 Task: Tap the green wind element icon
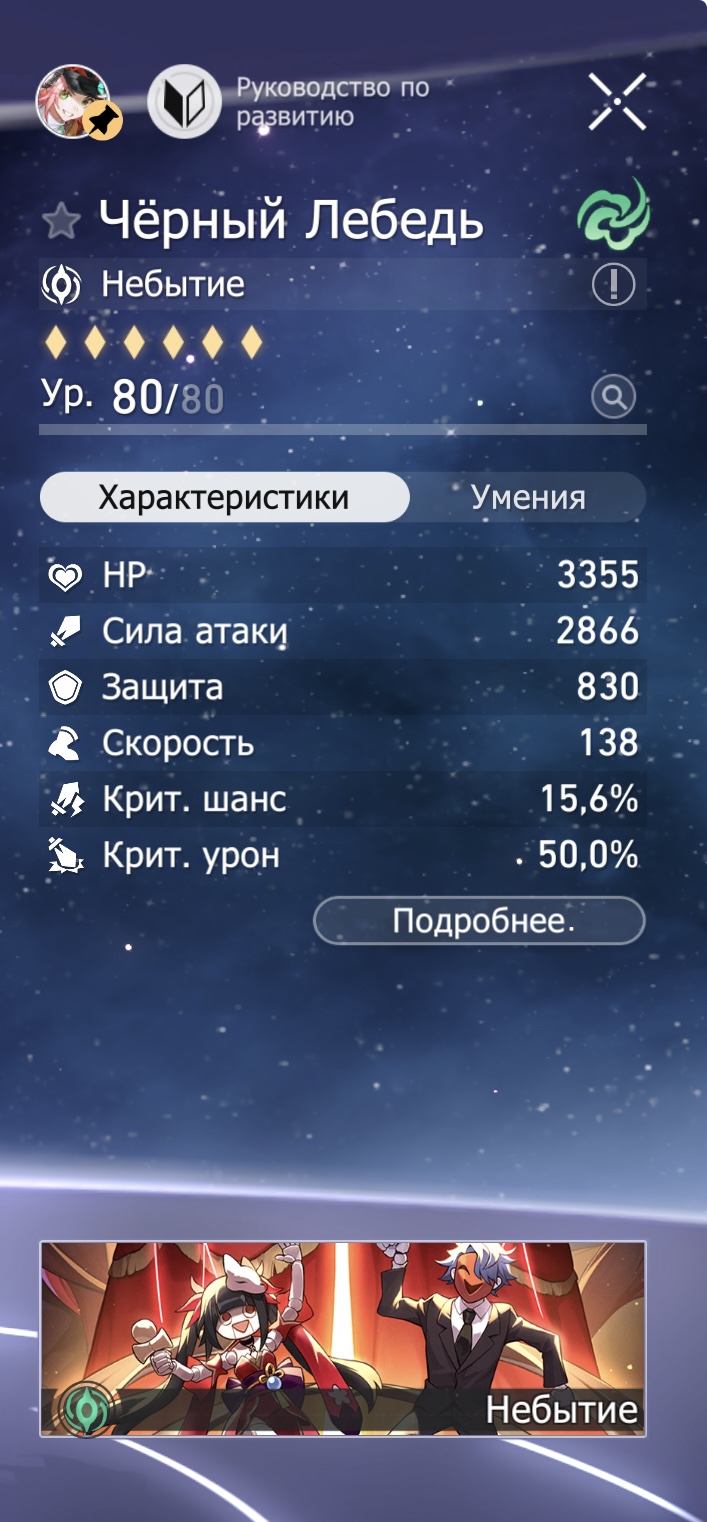point(614,214)
